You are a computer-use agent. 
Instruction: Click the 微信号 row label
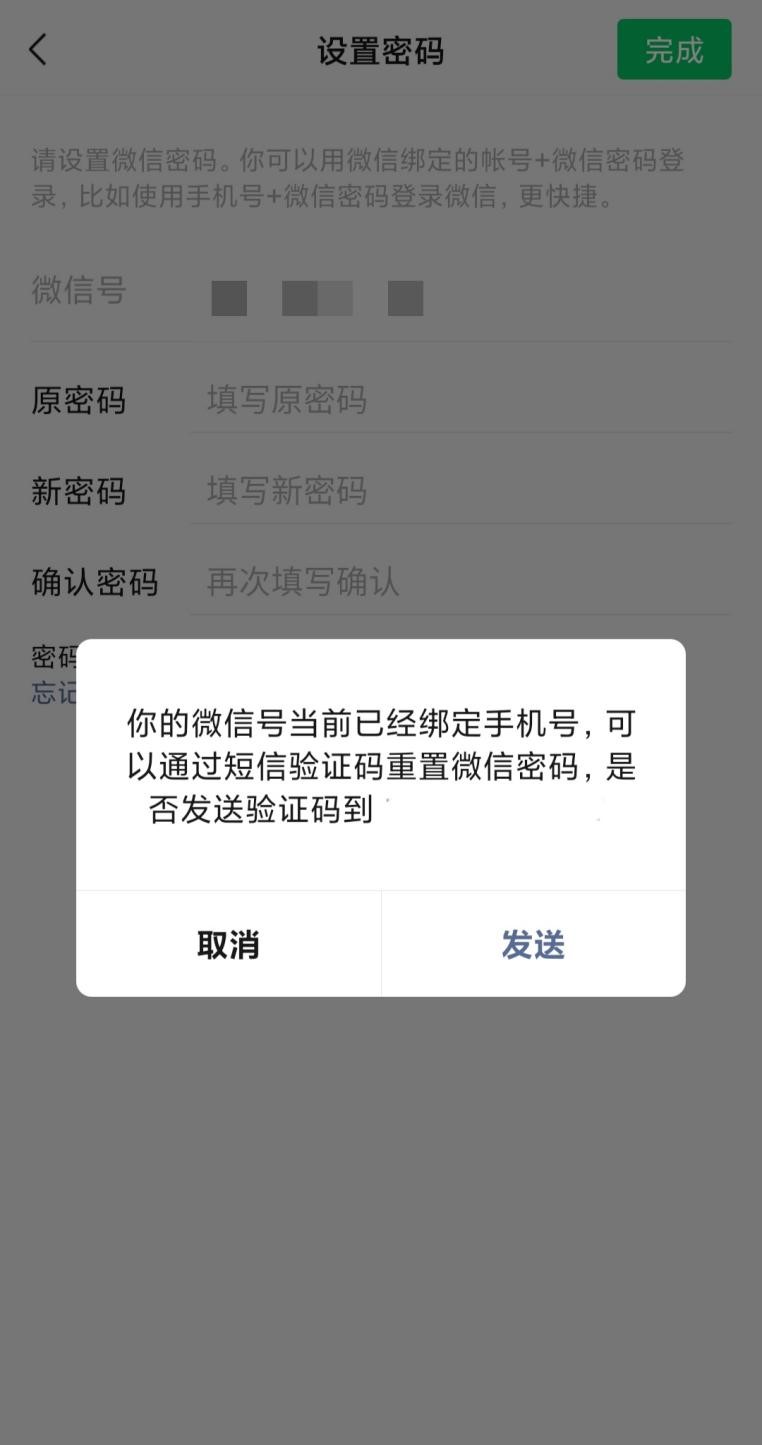pos(79,291)
